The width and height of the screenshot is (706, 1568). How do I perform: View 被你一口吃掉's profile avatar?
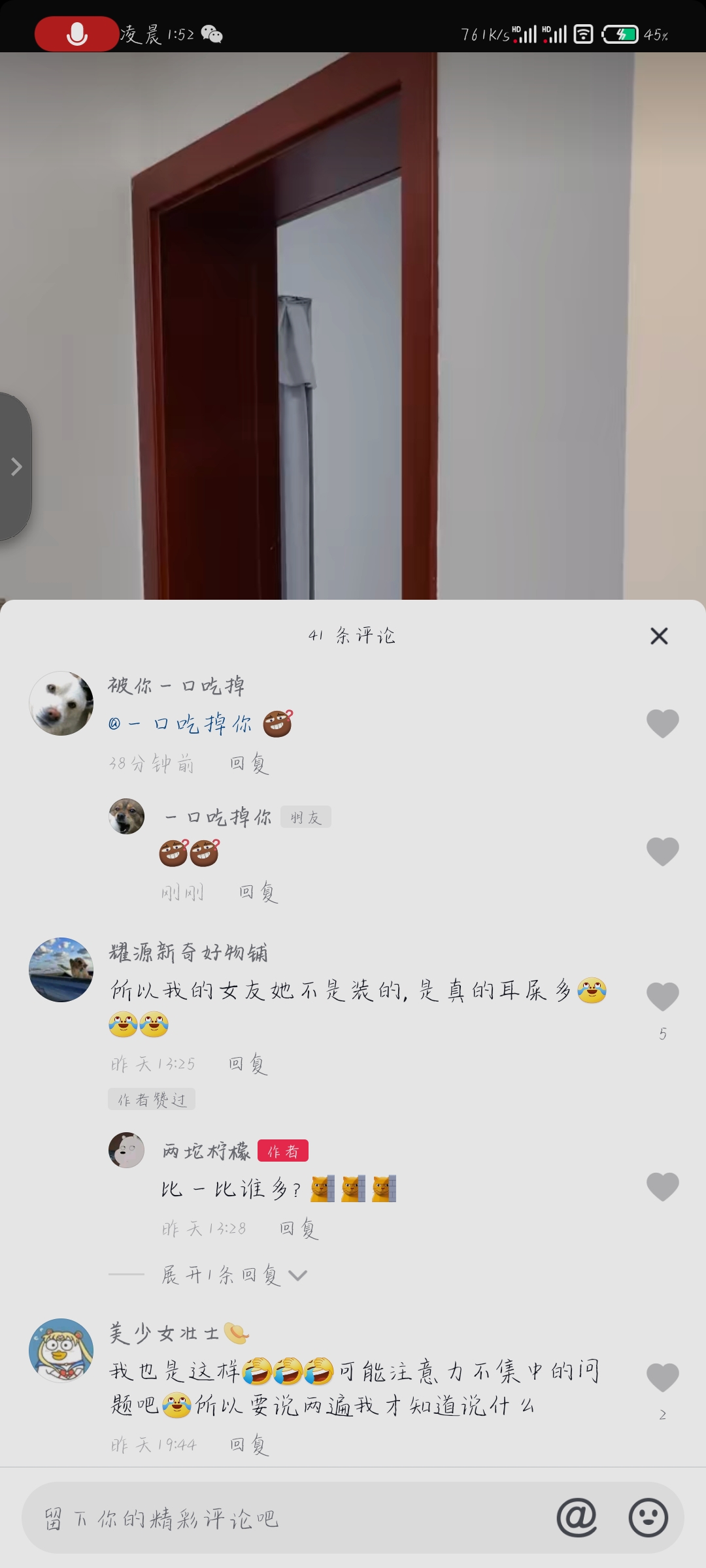pyautogui.click(x=61, y=703)
